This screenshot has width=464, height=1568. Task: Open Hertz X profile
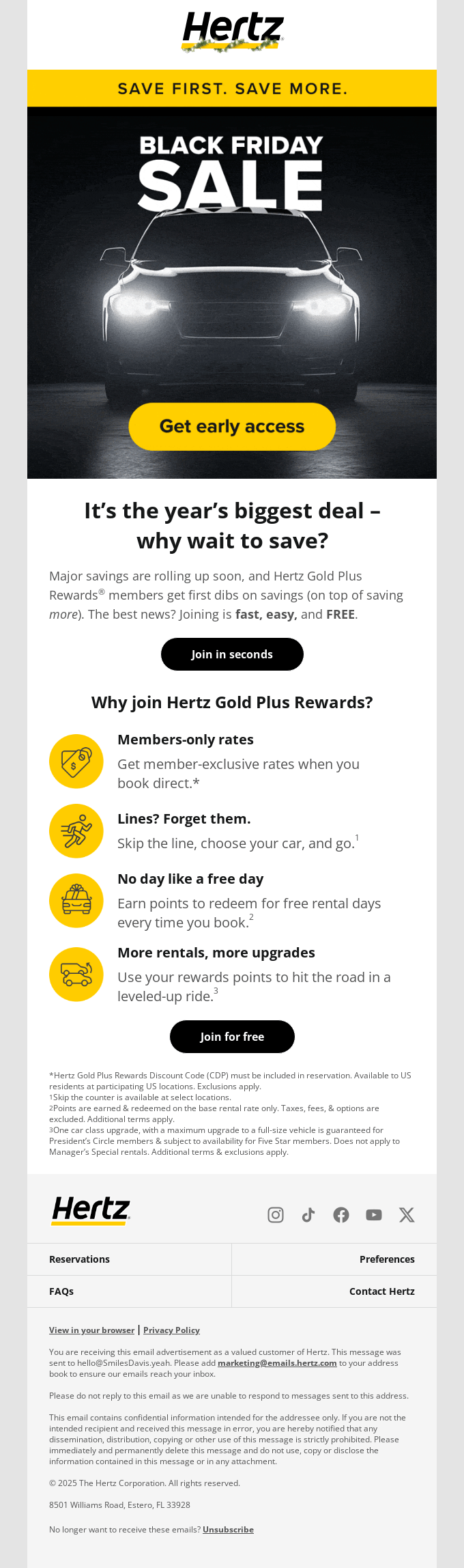(407, 1214)
